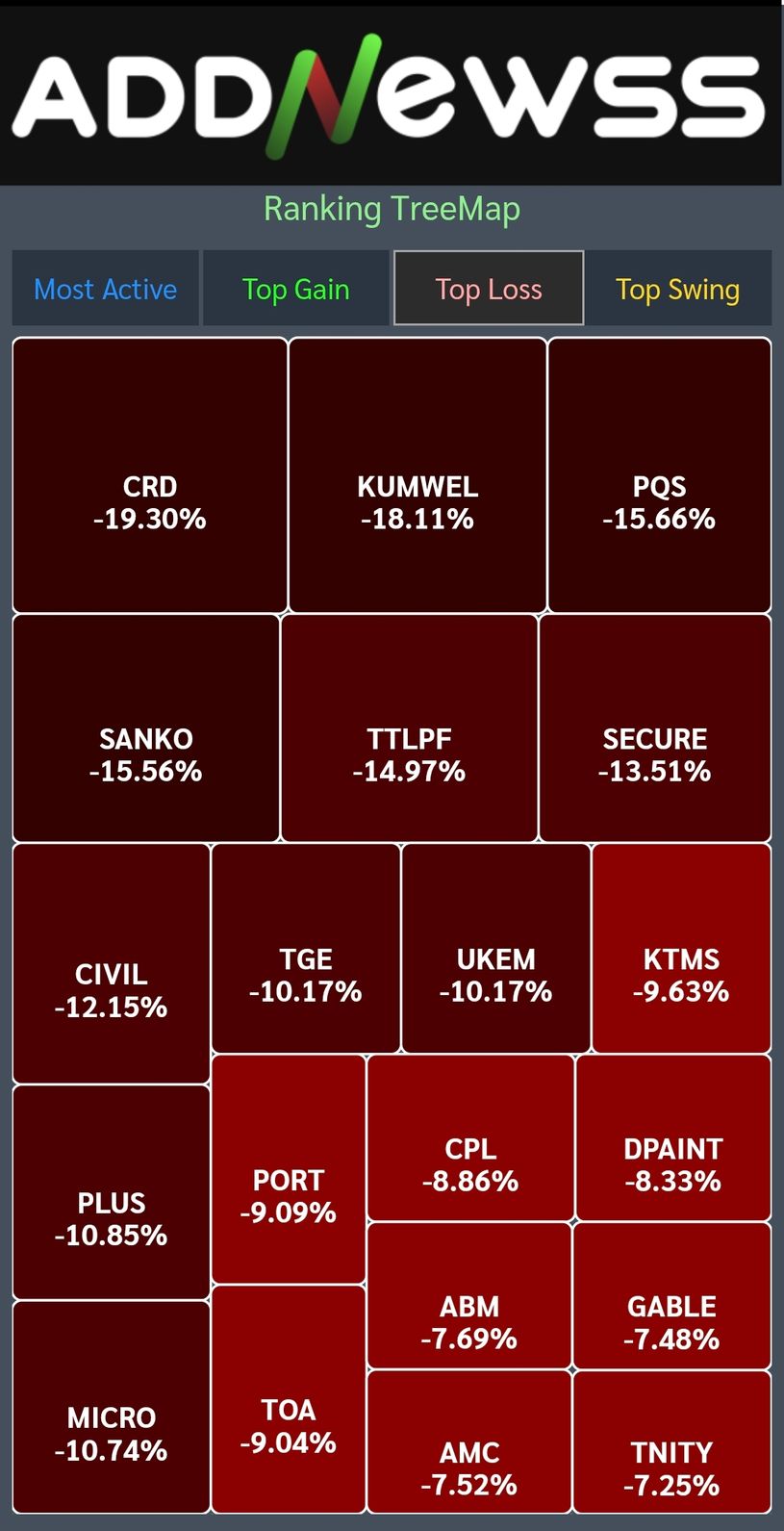
Task: Tap the KUMWEL -18.11% tile
Action: tap(417, 475)
